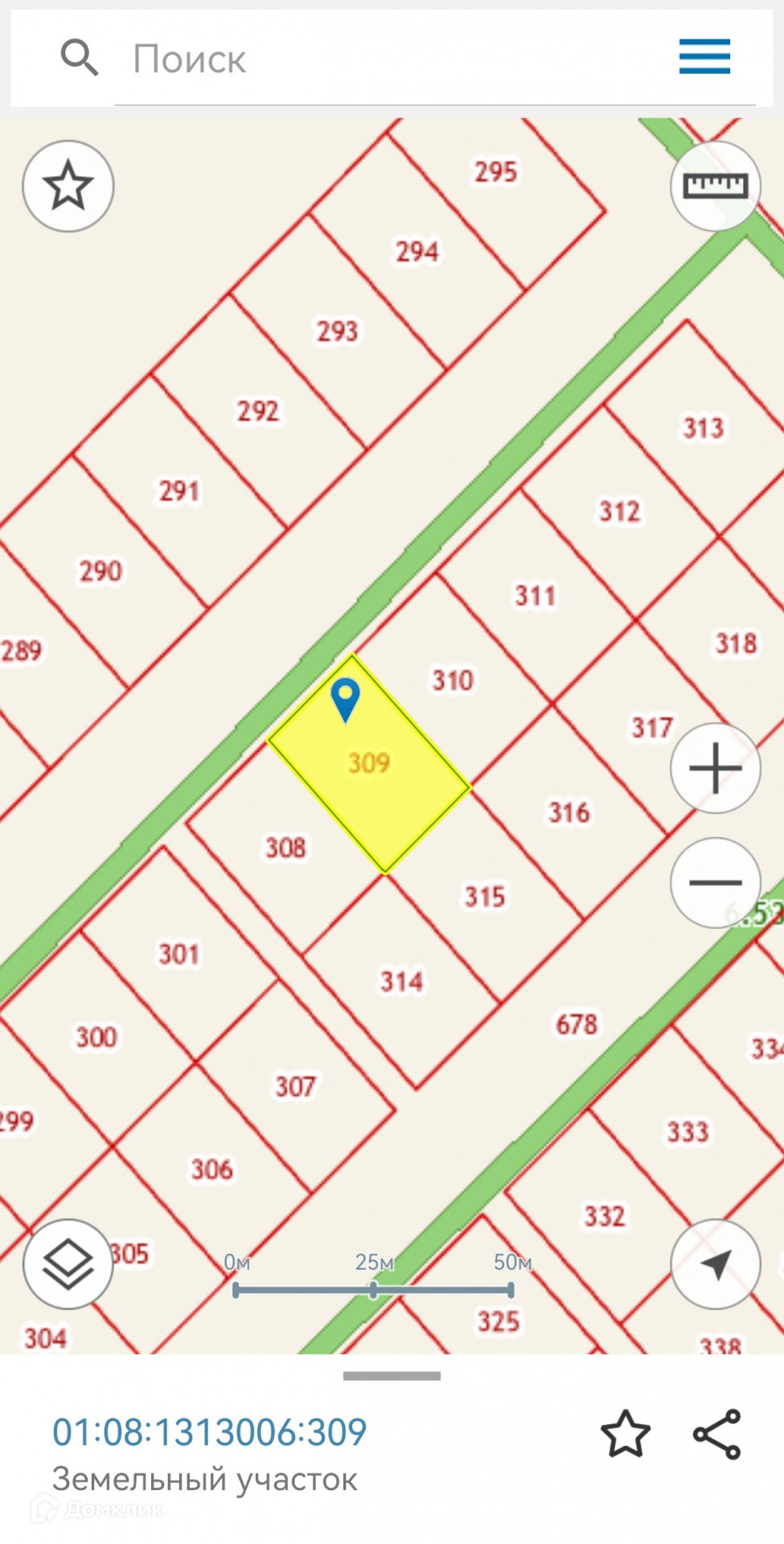Open the map layers selector
The height and width of the screenshot is (1544, 784).
(x=68, y=1264)
